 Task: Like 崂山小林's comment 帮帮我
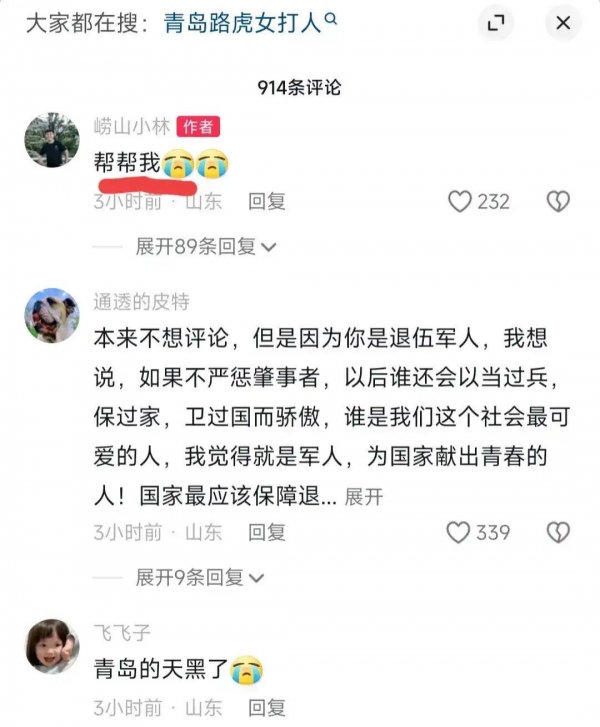click(x=459, y=201)
